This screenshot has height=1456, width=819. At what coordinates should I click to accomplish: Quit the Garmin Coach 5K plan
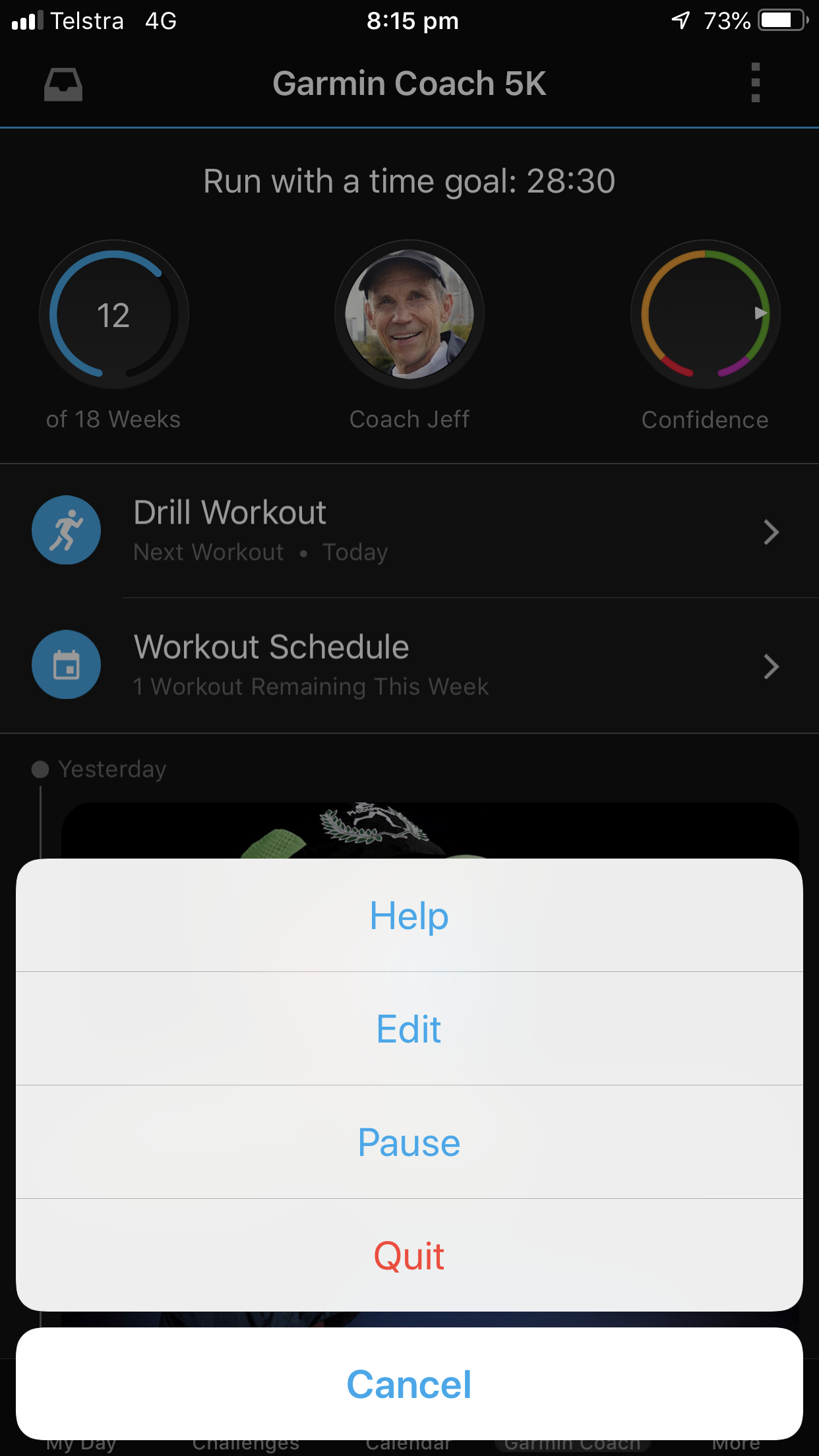[x=409, y=1256]
